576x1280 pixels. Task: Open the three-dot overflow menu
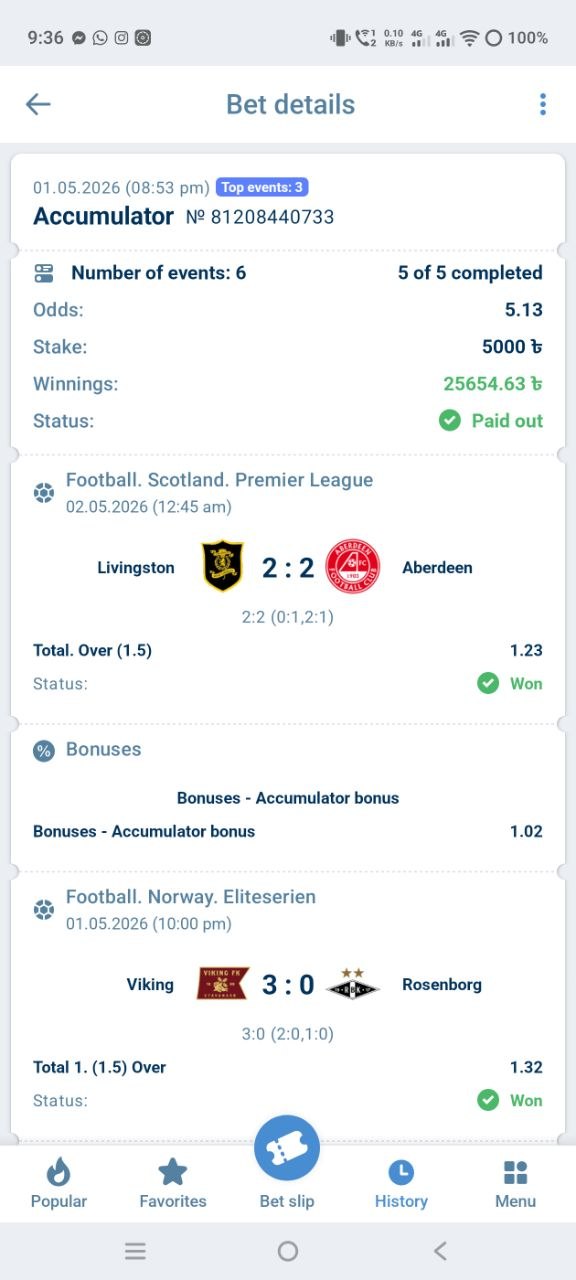click(542, 104)
